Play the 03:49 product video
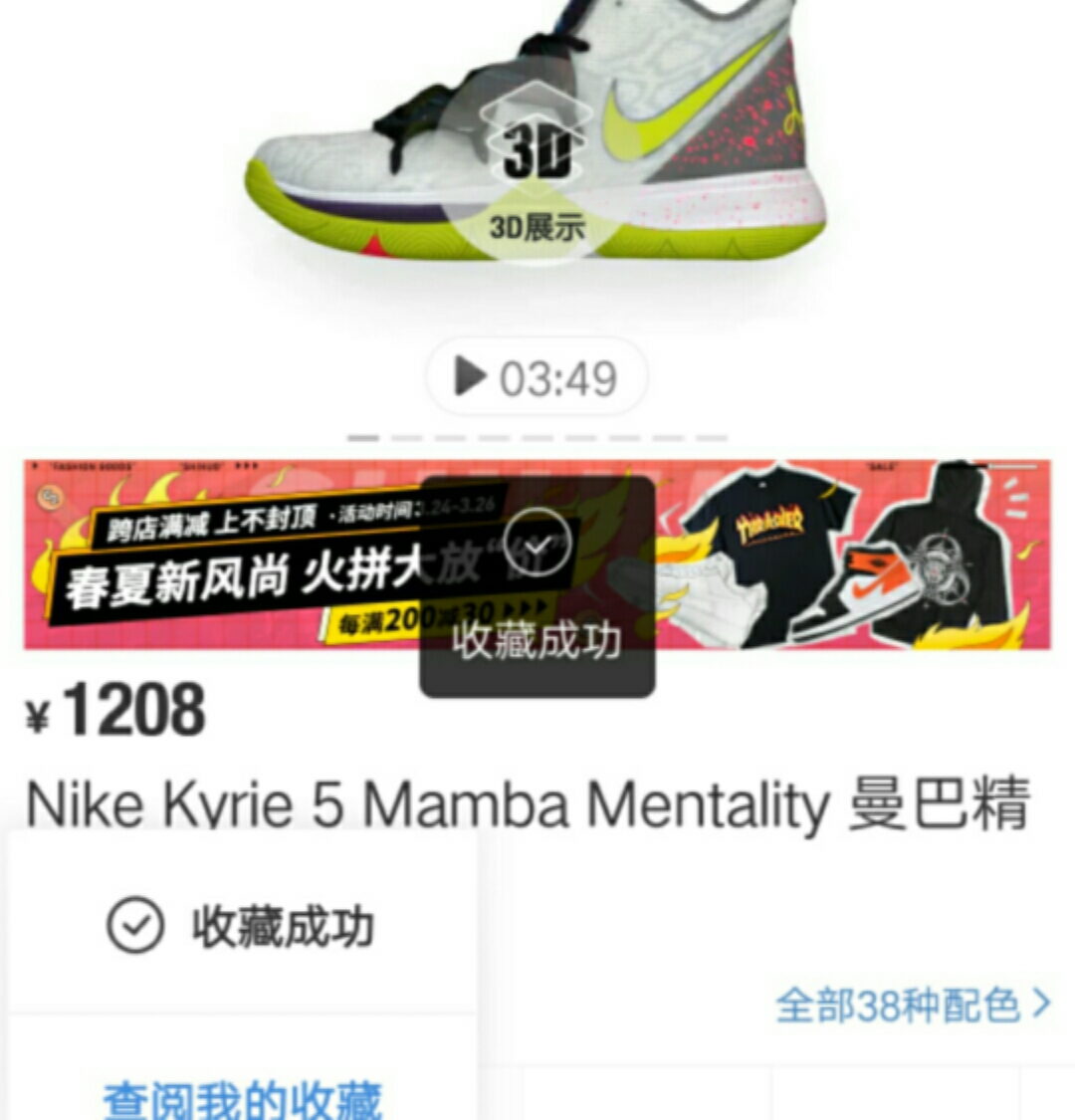Viewport: 1075px width, 1120px height. [537, 378]
